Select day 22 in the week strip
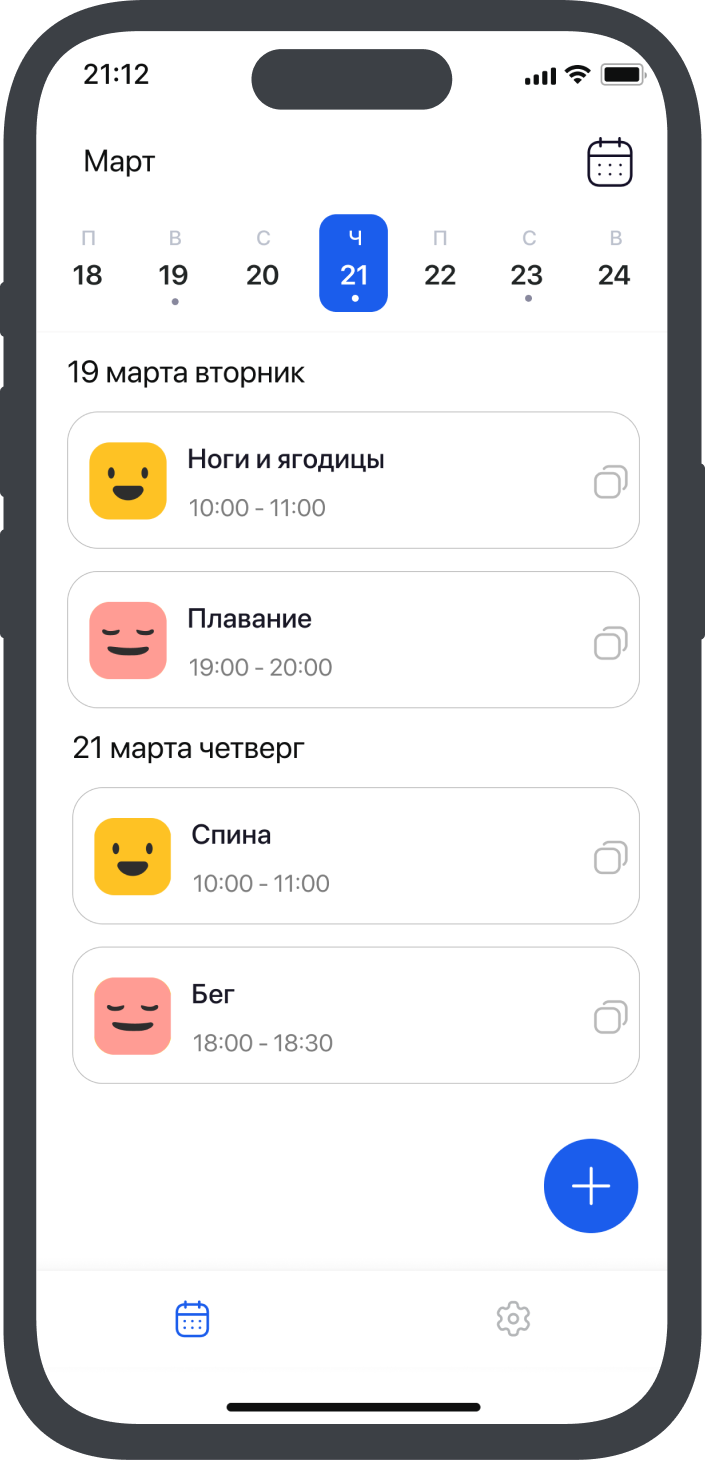The height and width of the screenshot is (1460, 705). 440,263
